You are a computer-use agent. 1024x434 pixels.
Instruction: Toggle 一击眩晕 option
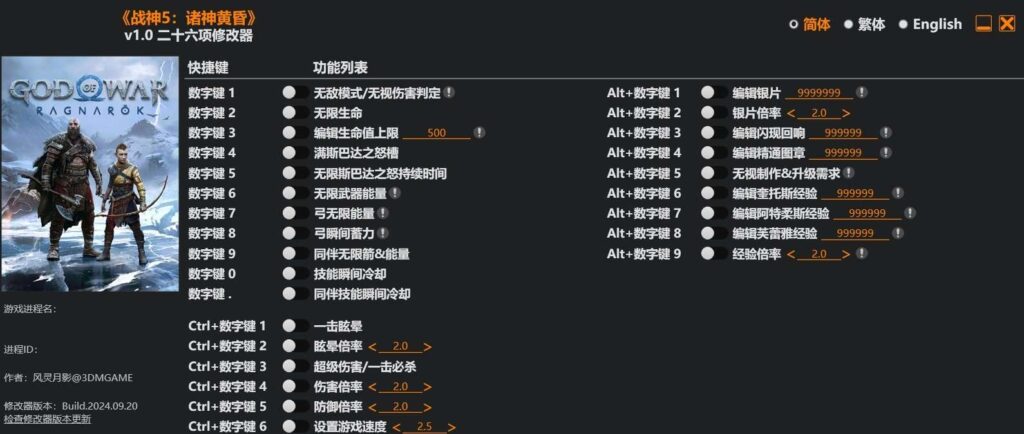point(293,326)
